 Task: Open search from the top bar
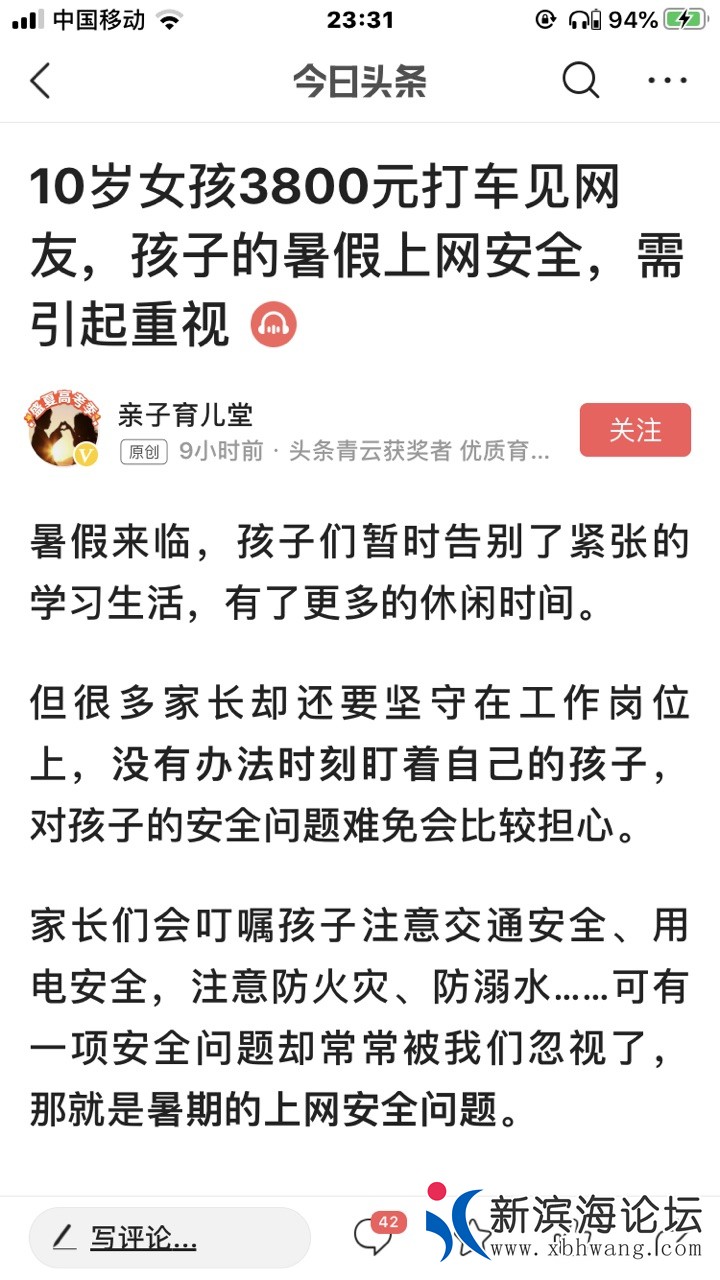pyautogui.click(x=580, y=81)
